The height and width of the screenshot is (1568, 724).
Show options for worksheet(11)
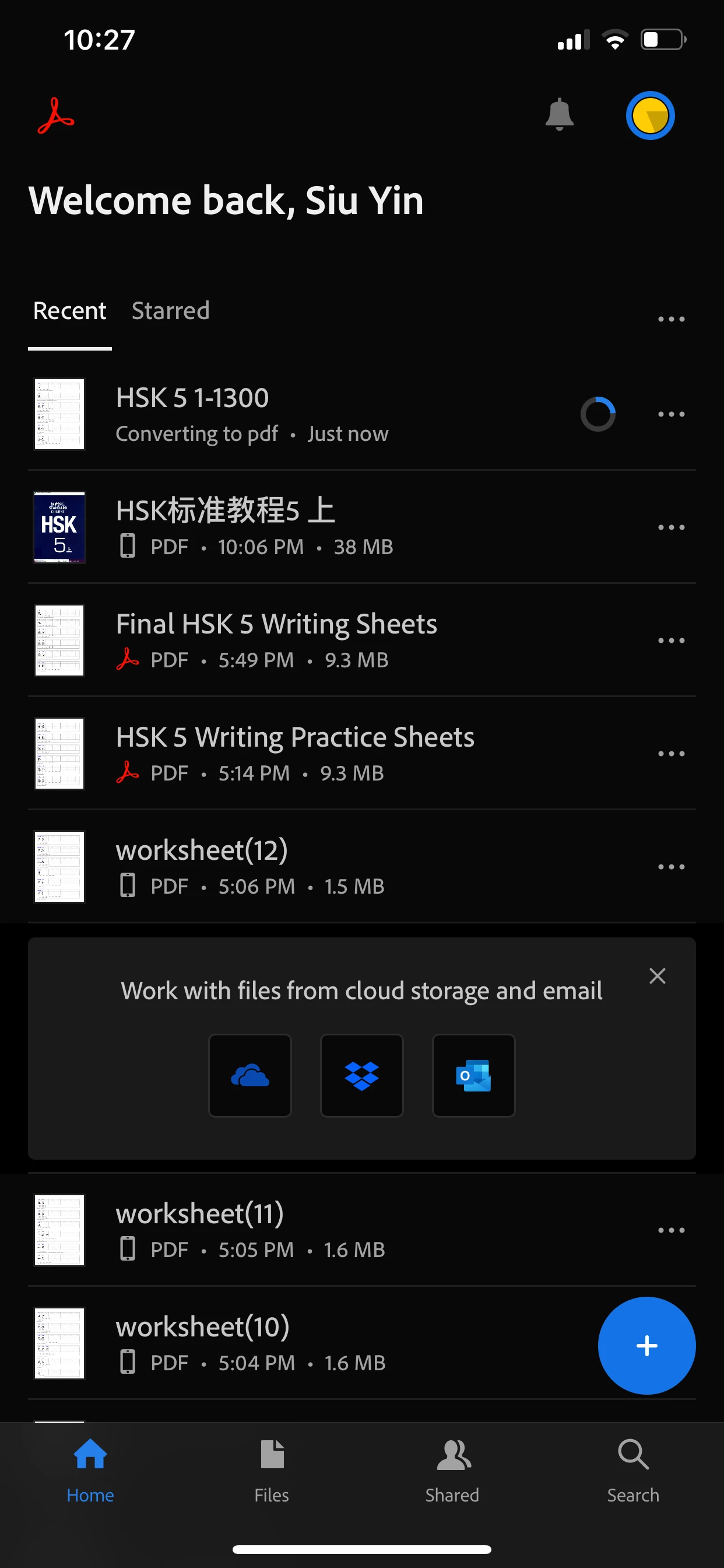[x=671, y=1230]
